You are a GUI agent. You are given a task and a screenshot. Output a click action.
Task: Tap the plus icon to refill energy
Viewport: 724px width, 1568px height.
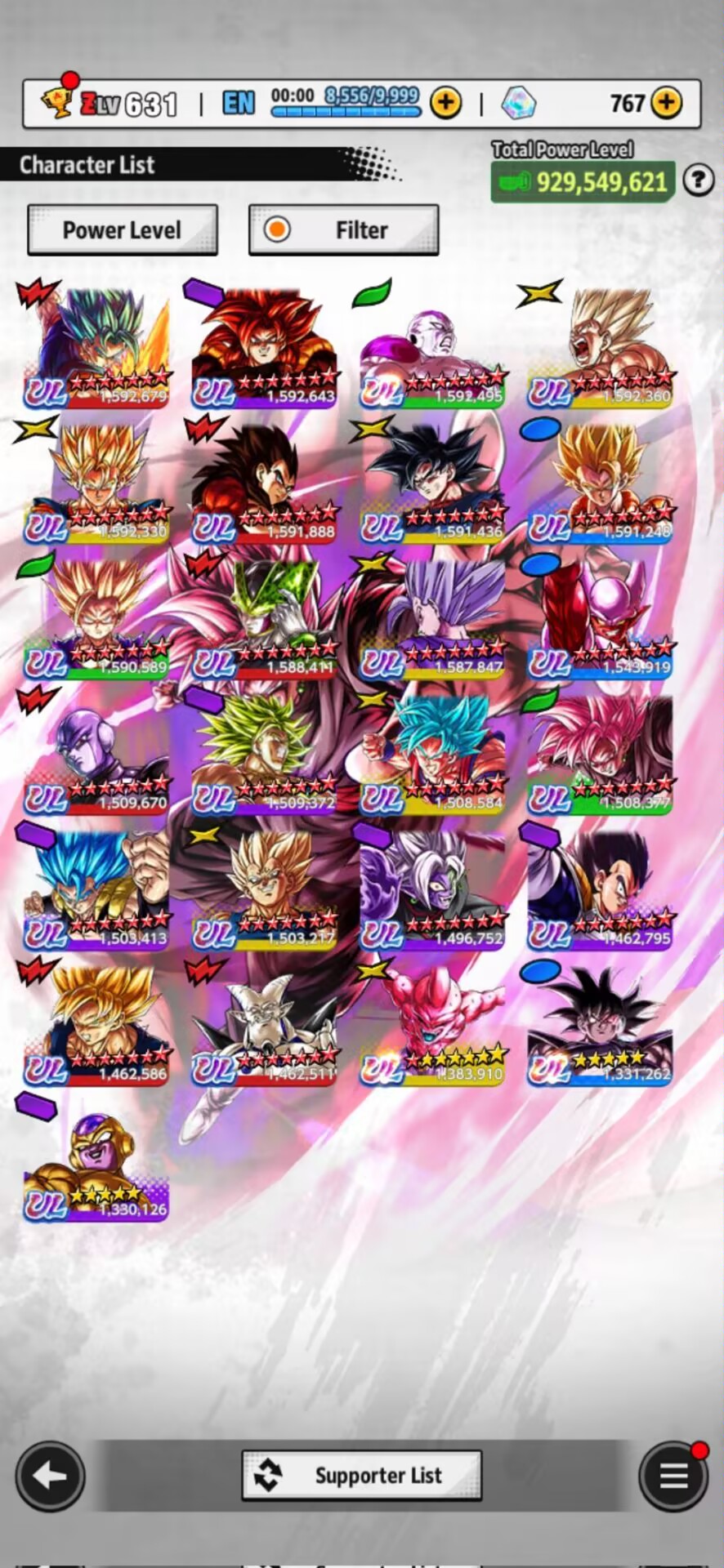446,104
